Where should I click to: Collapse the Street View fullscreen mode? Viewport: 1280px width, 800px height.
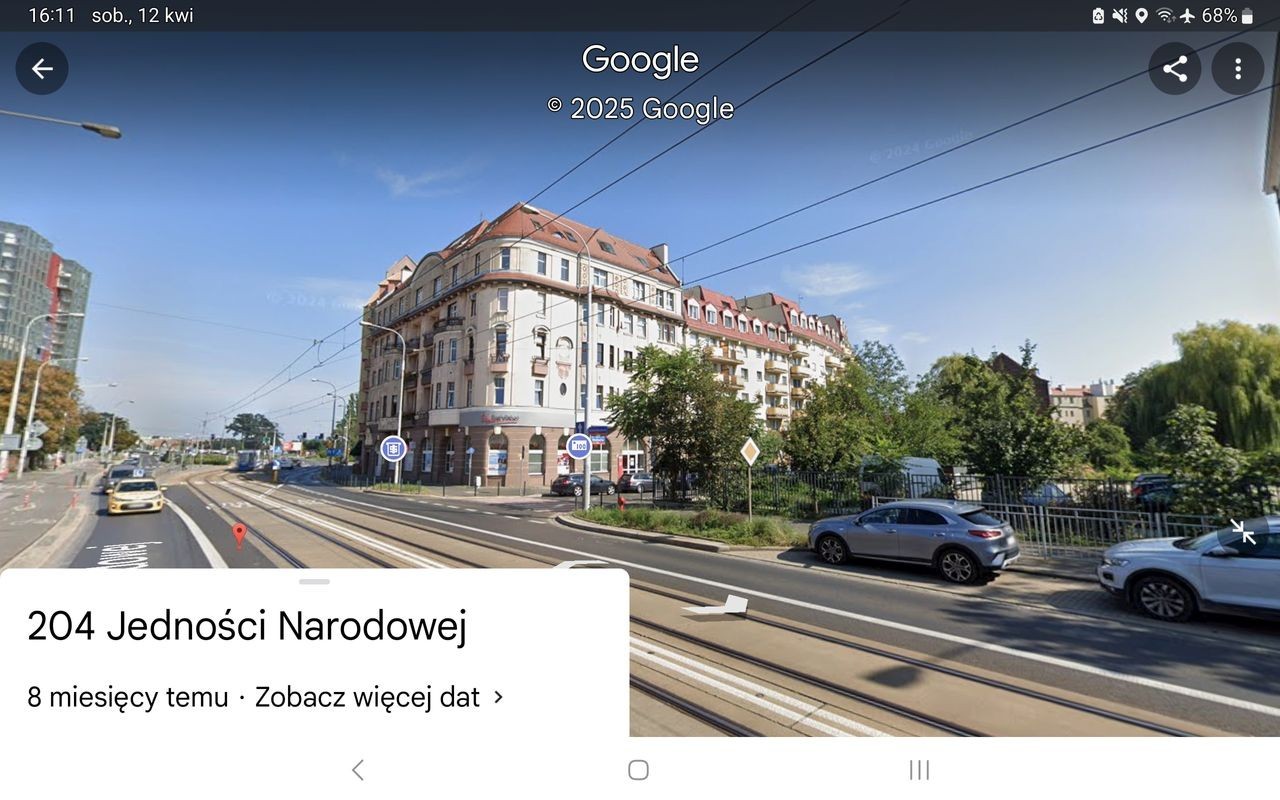coord(1243,532)
